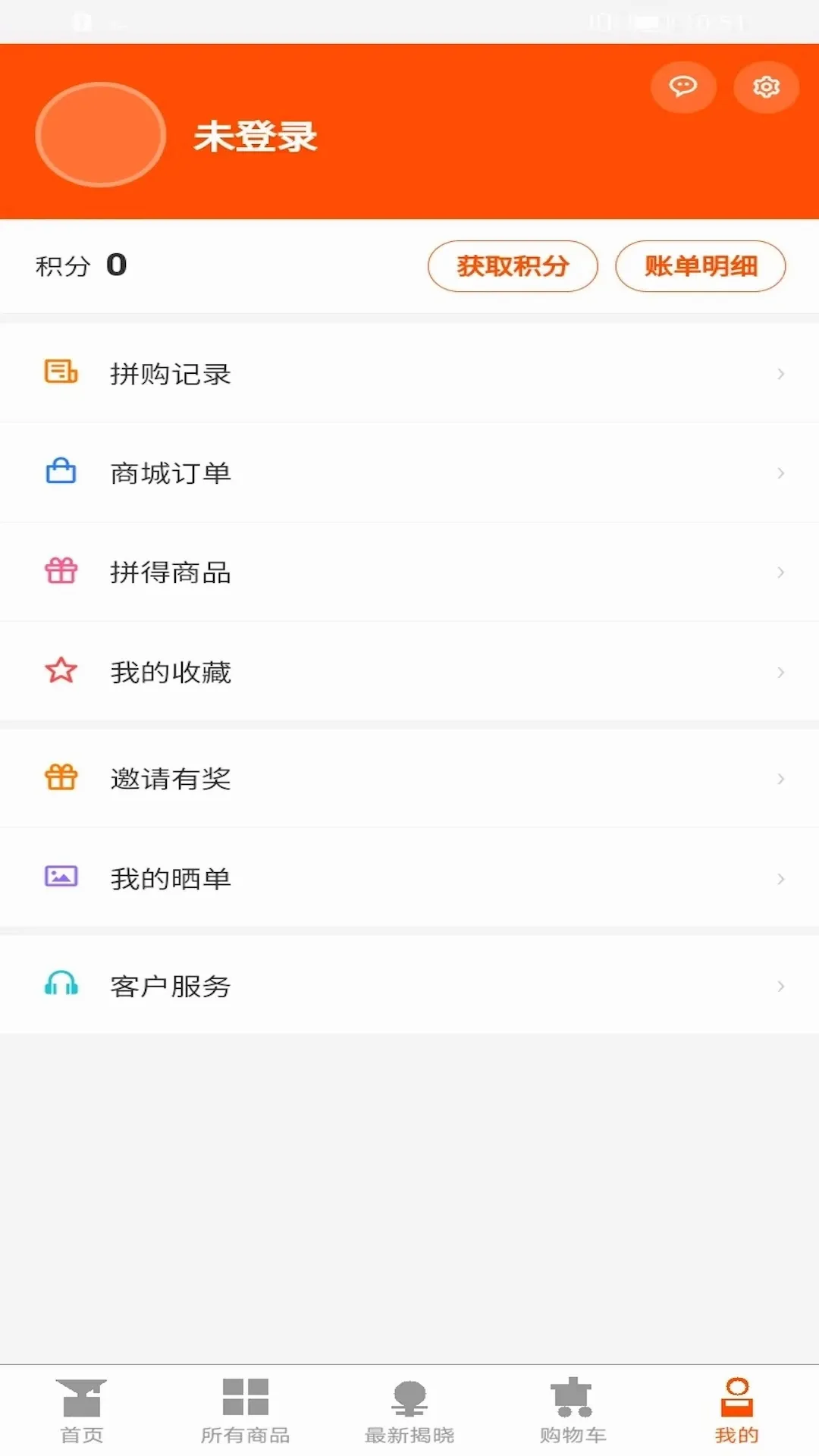This screenshot has width=819, height=1456.
Task: Open 商城订单 row
Action: (409, 472)
